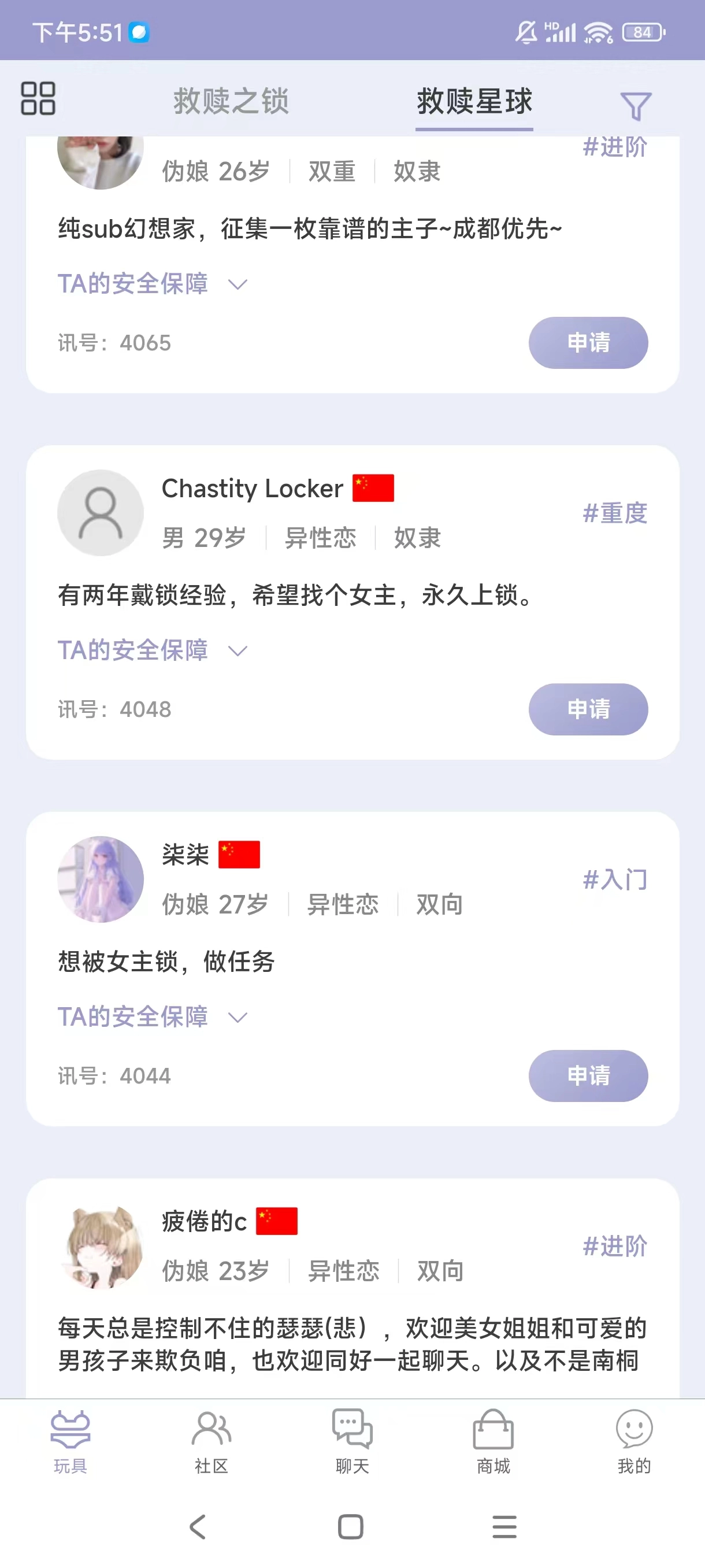The width and height of the screenshot is (705, 1568).
Task: Tap the system back button
Action: coord(198,1526)
